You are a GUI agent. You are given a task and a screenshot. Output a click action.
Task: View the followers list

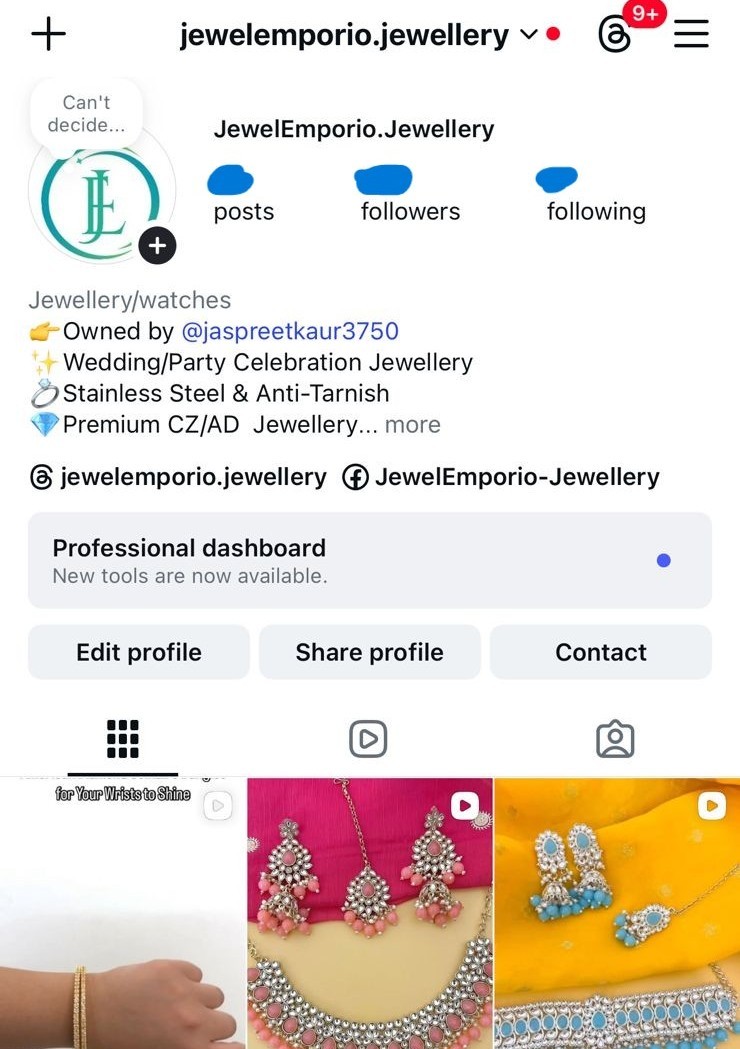click(x=410, y=196)
